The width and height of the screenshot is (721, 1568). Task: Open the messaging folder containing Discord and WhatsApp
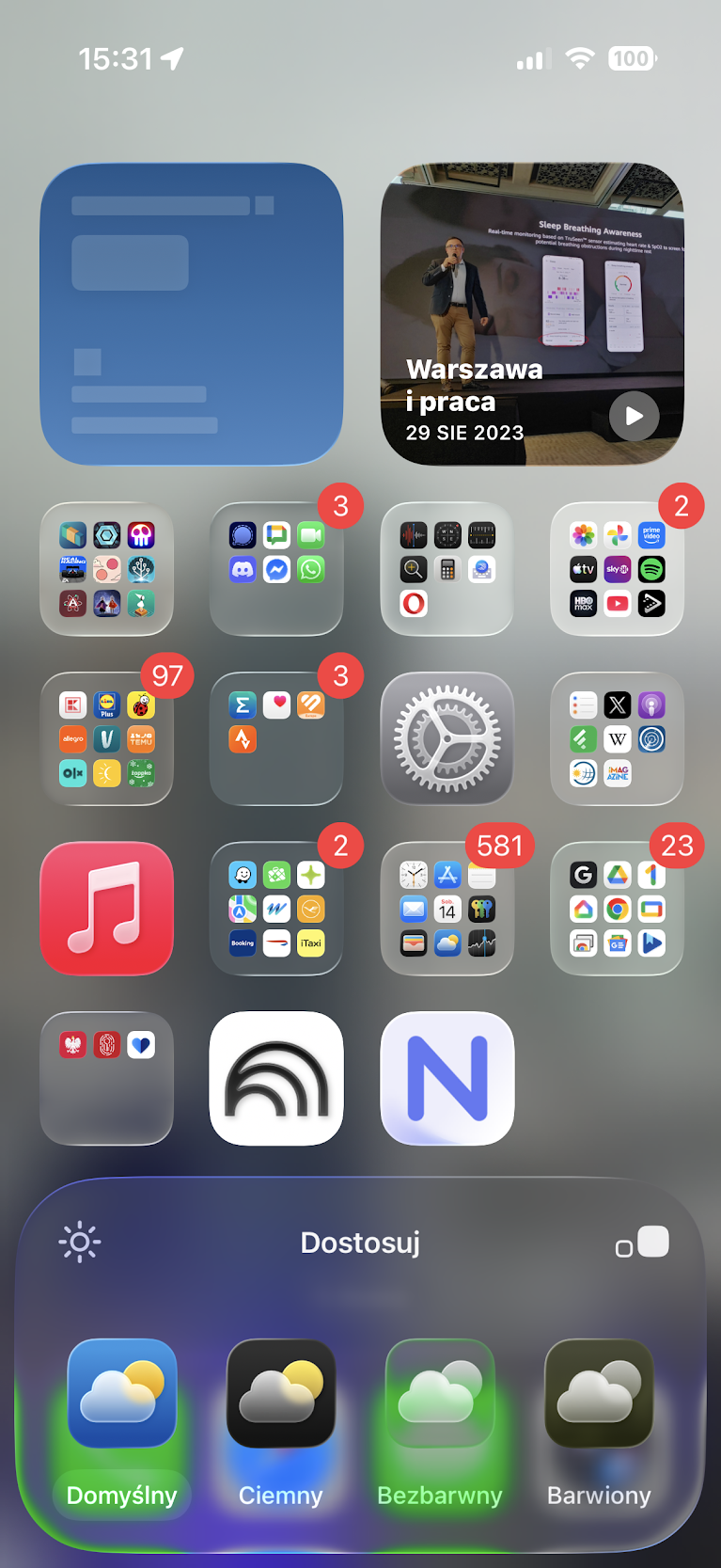coord(276,569)
